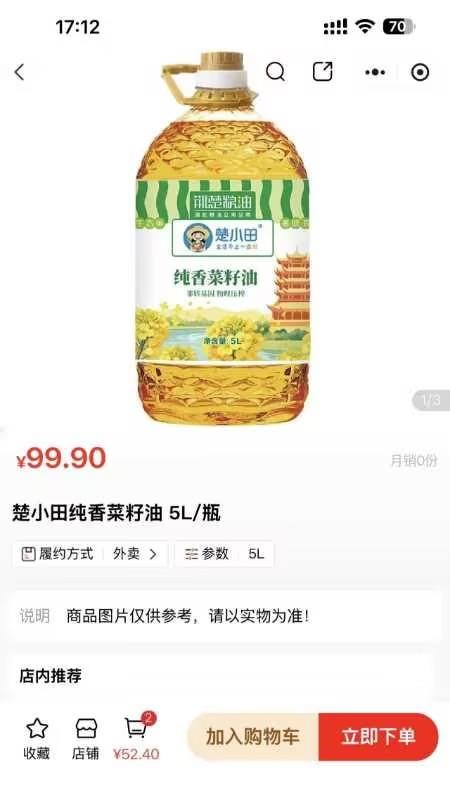This screenshot has height=800, width=450.
Task: Tap 立即下单 to order now
Action: [x=379, y=737]
